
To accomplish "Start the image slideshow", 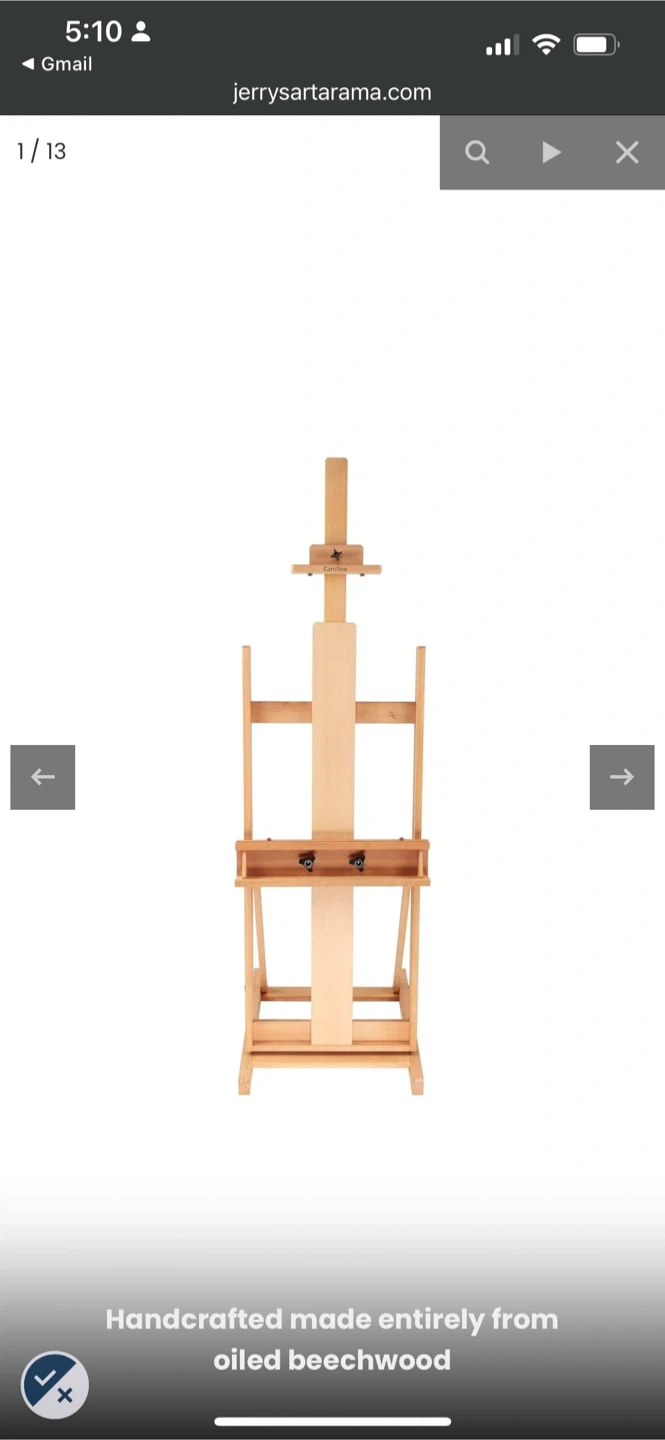I will [551, 152].
